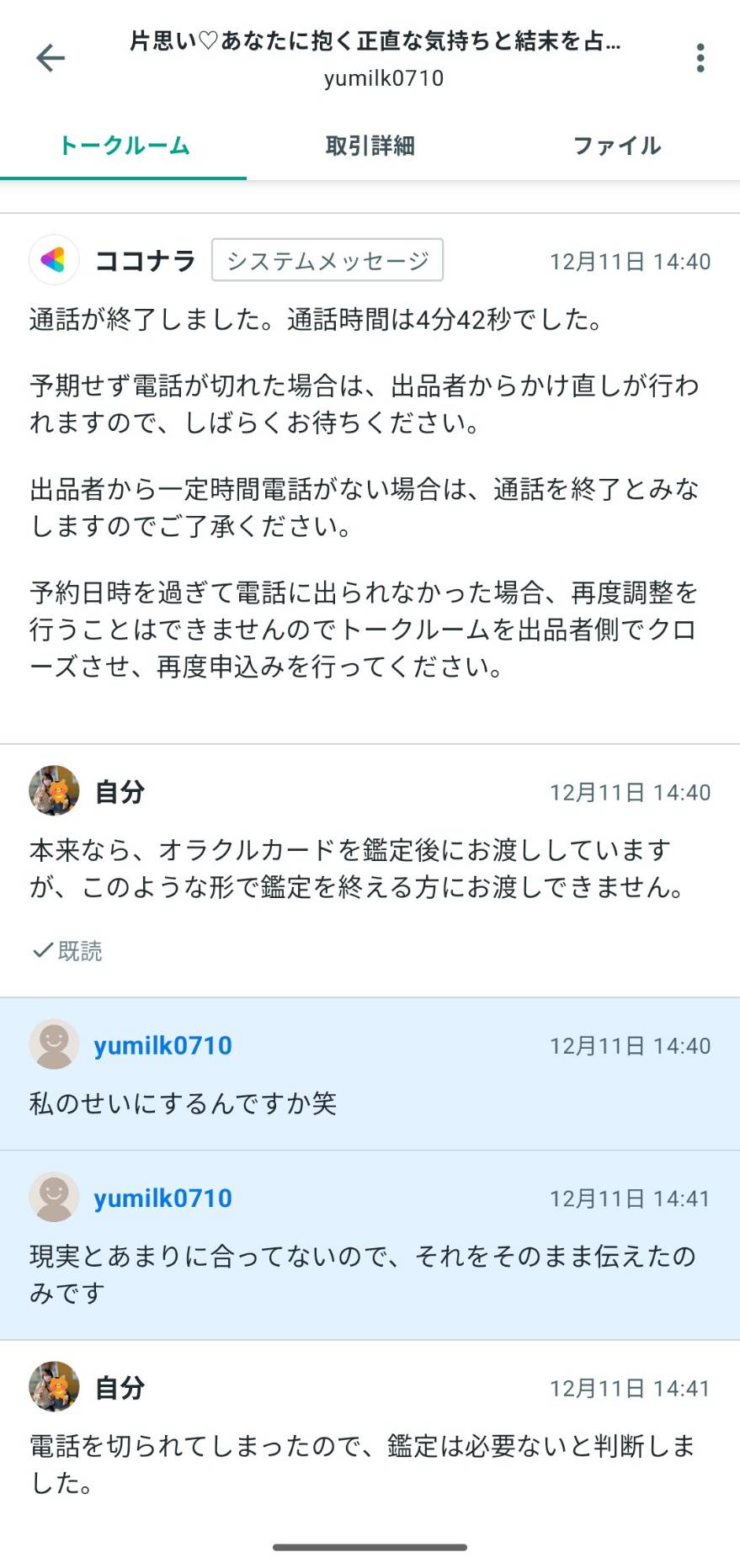Click the back arrow to exit the talk room

[x=51, y=58]
